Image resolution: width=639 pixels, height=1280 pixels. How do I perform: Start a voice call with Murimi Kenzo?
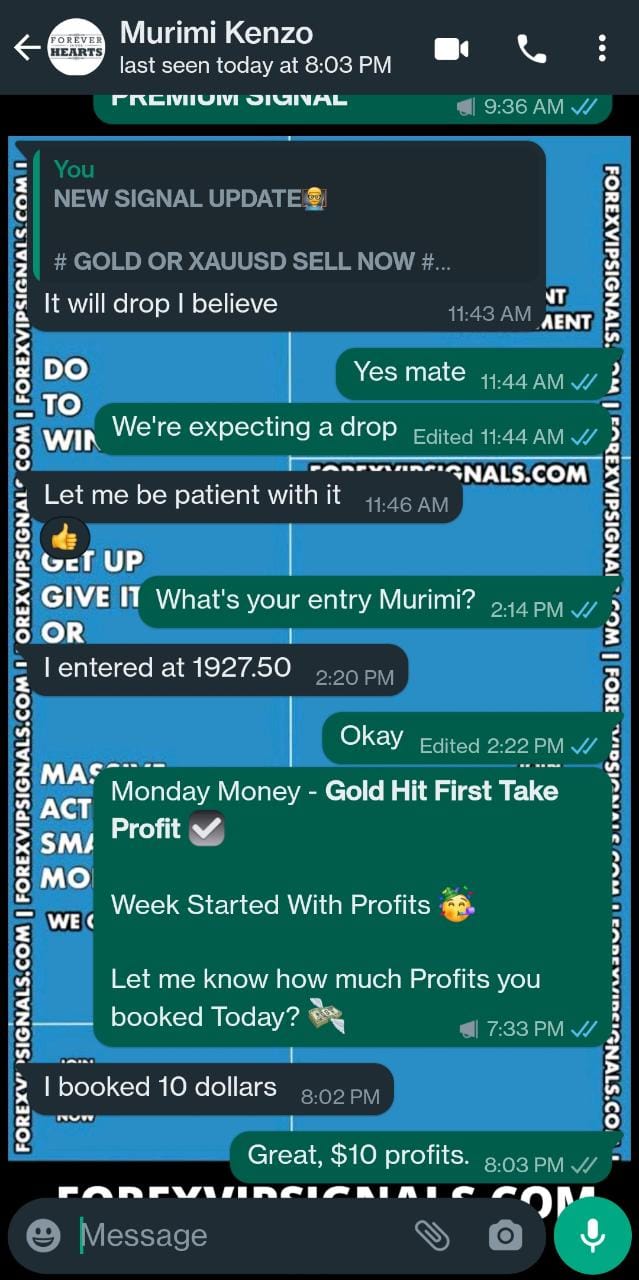click(x=531, y=48)
